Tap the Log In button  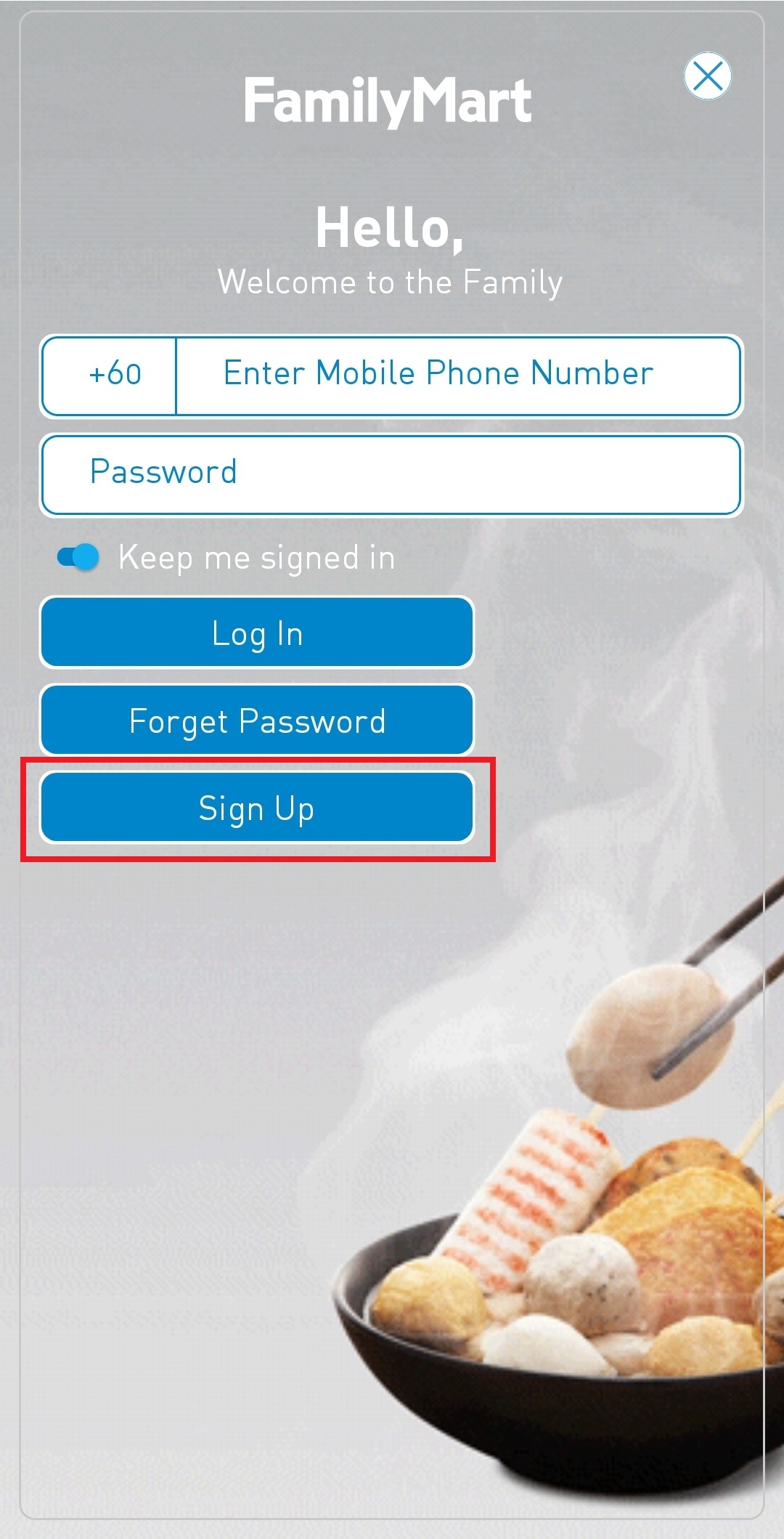[x=257, y=633]
